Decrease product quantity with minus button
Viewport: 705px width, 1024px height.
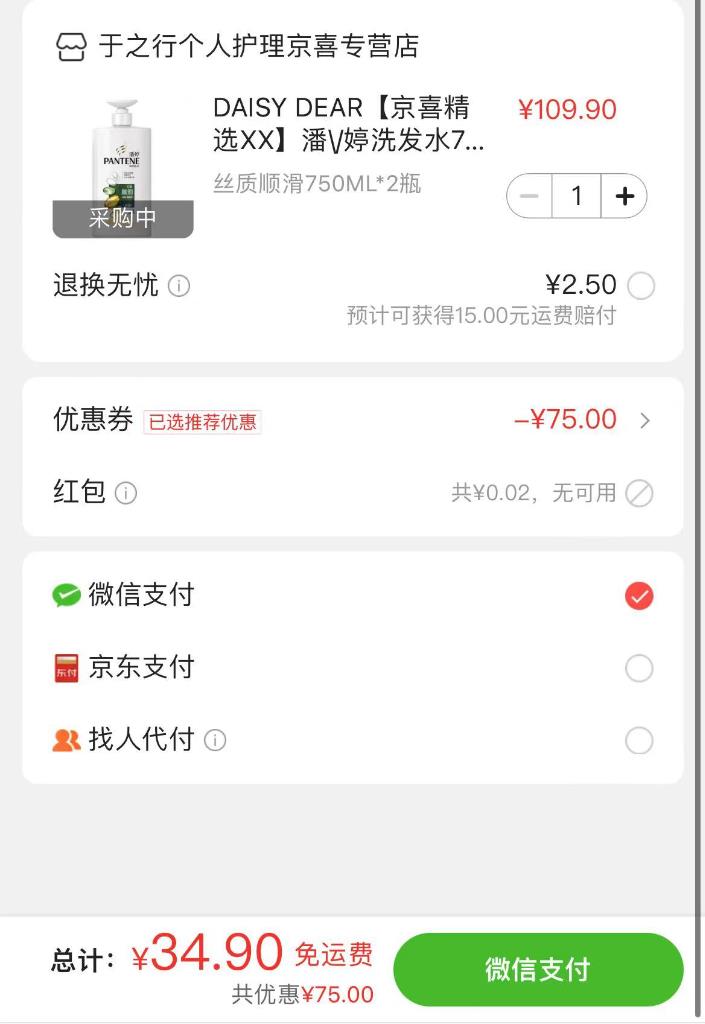[x=530, y=196]
